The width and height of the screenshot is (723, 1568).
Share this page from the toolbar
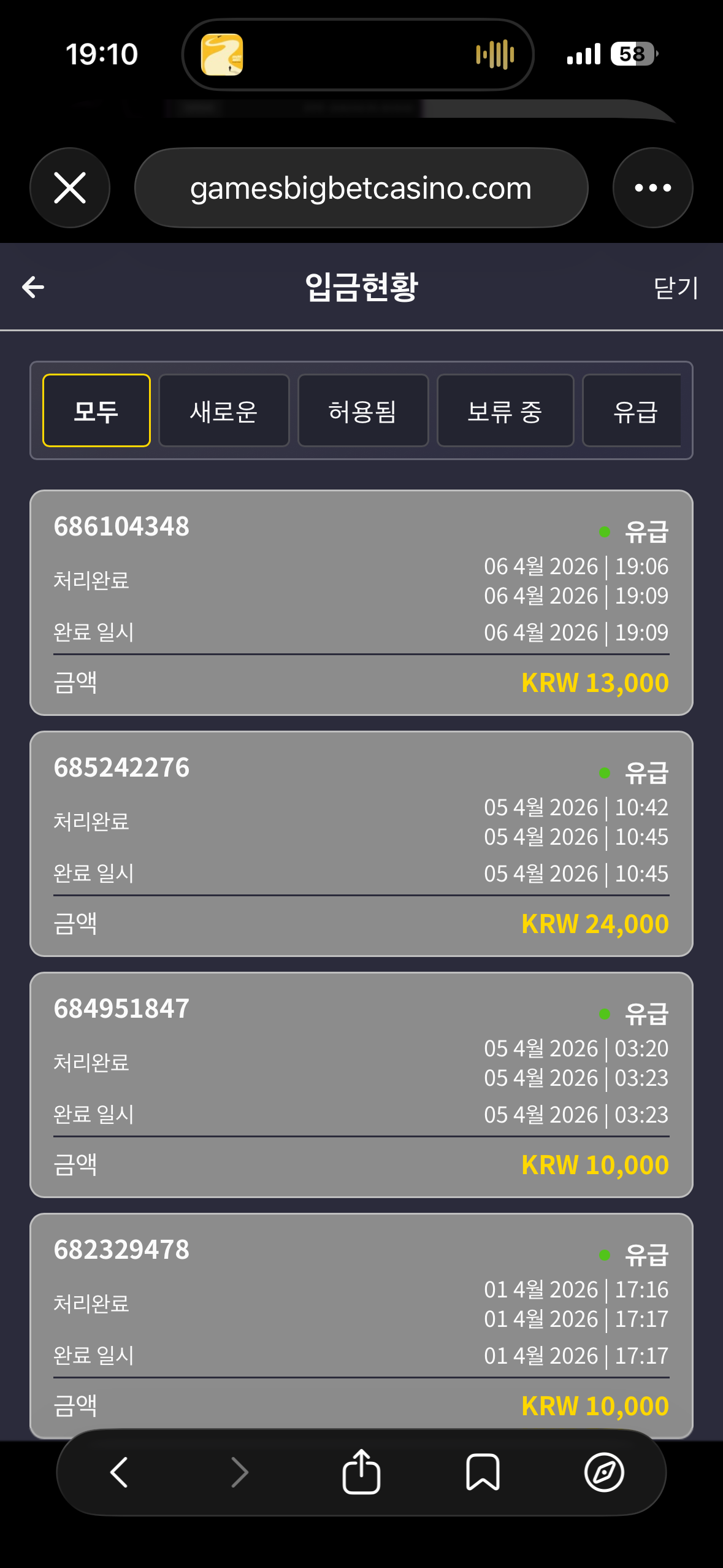(x=361, y=1472)
